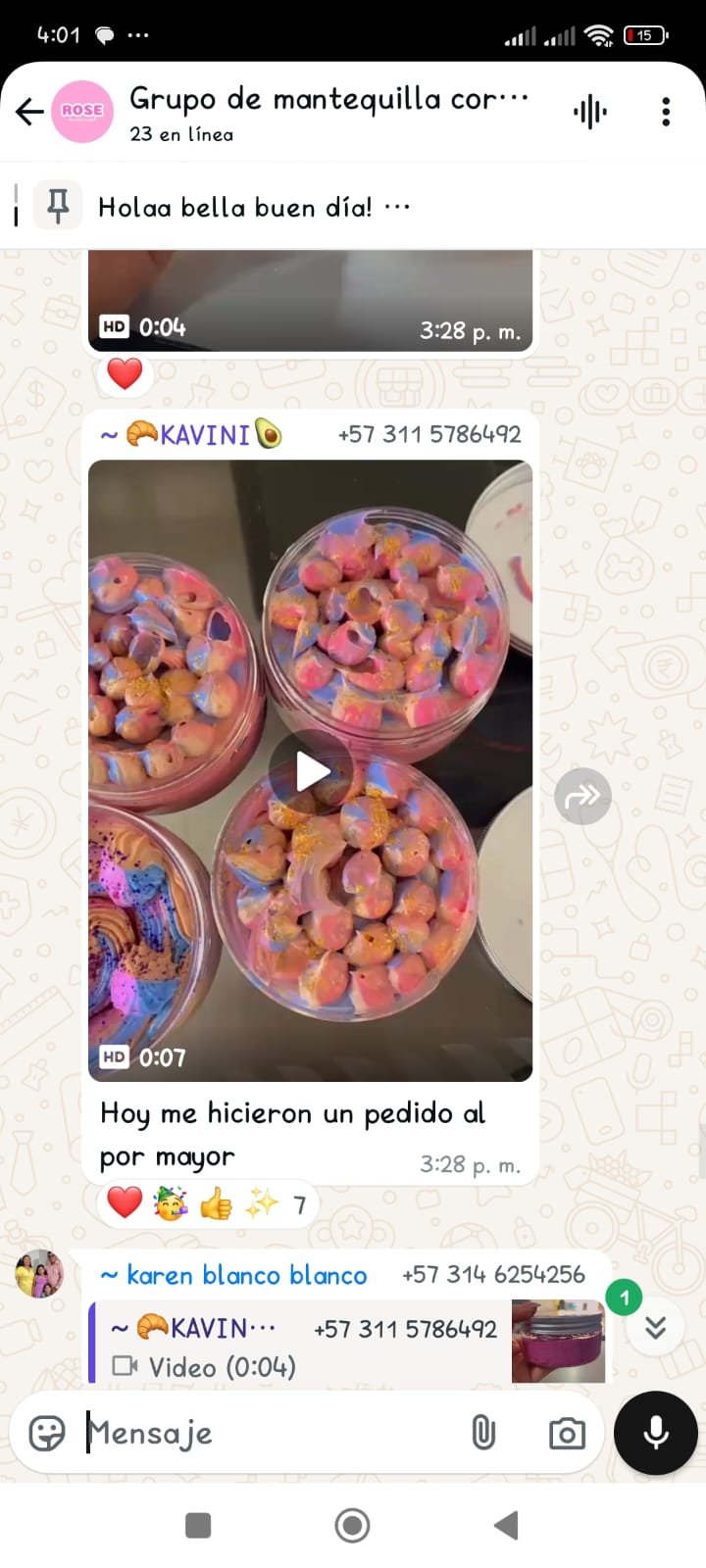Open the group info from the chat title

point(328,112)
